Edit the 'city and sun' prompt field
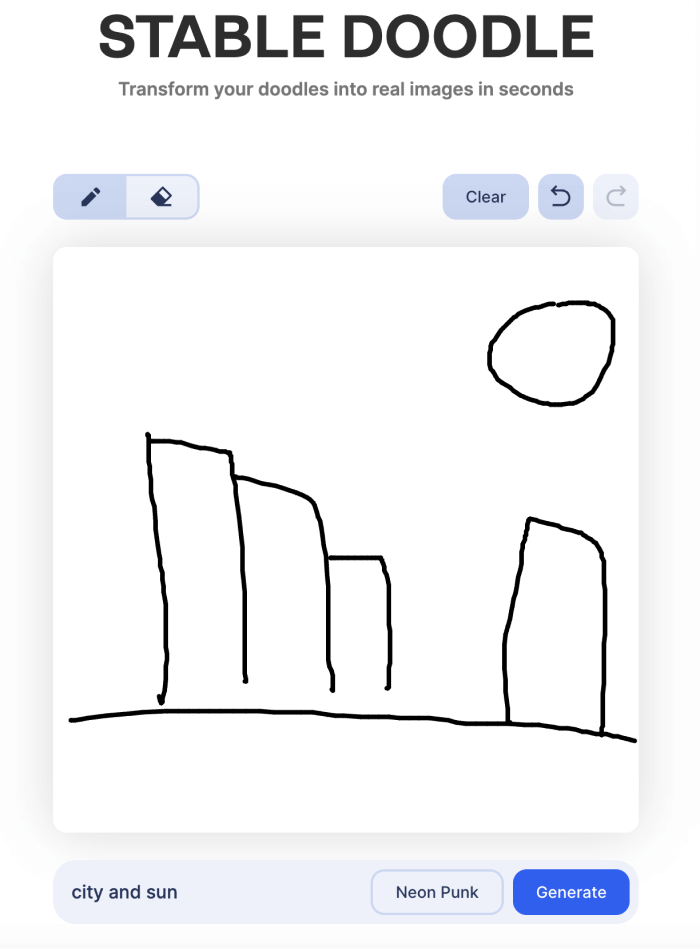This screenshot has width=700, height=949. [210, 892]
